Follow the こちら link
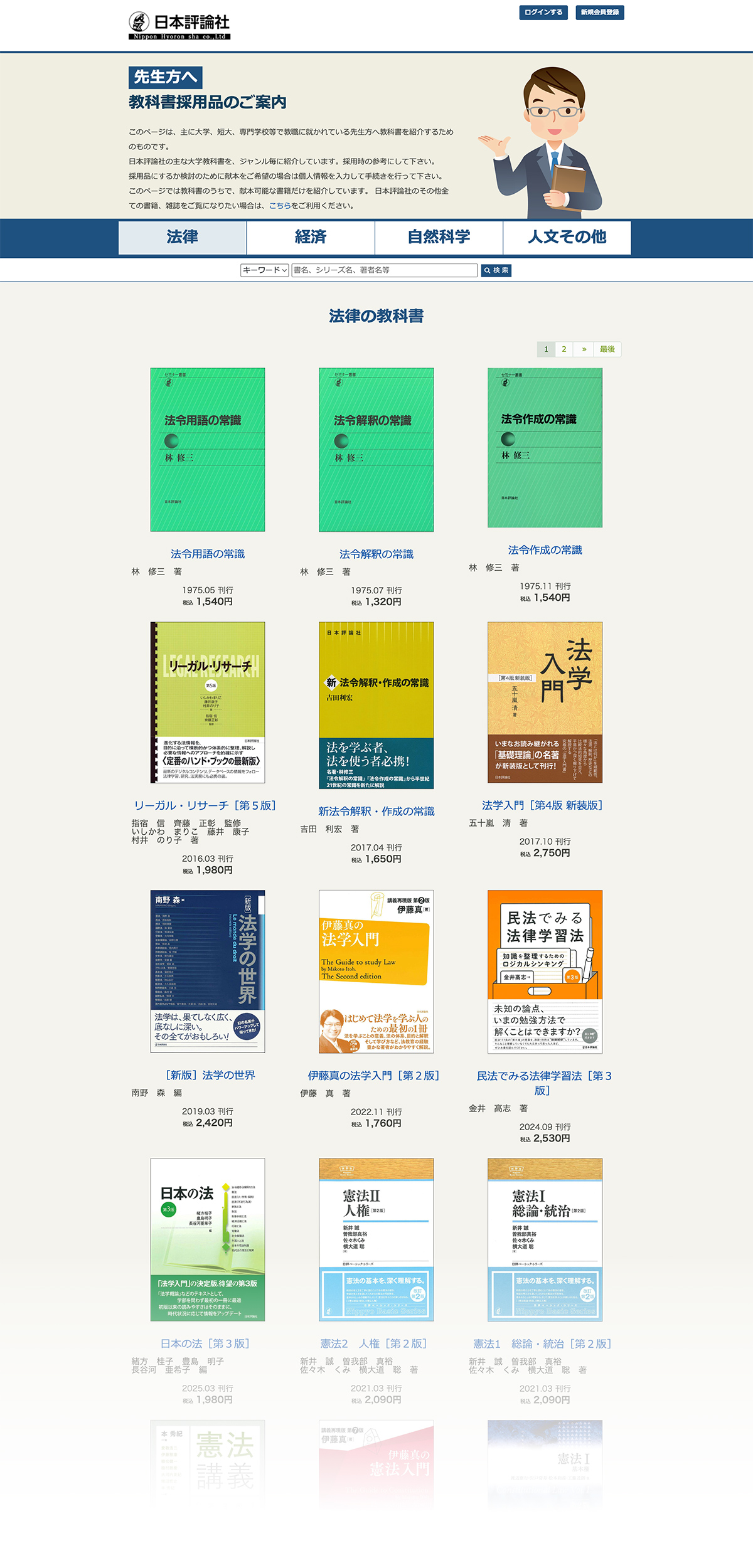The height and width of the screenshot is (1568, 753). click(x=280, y=206)
